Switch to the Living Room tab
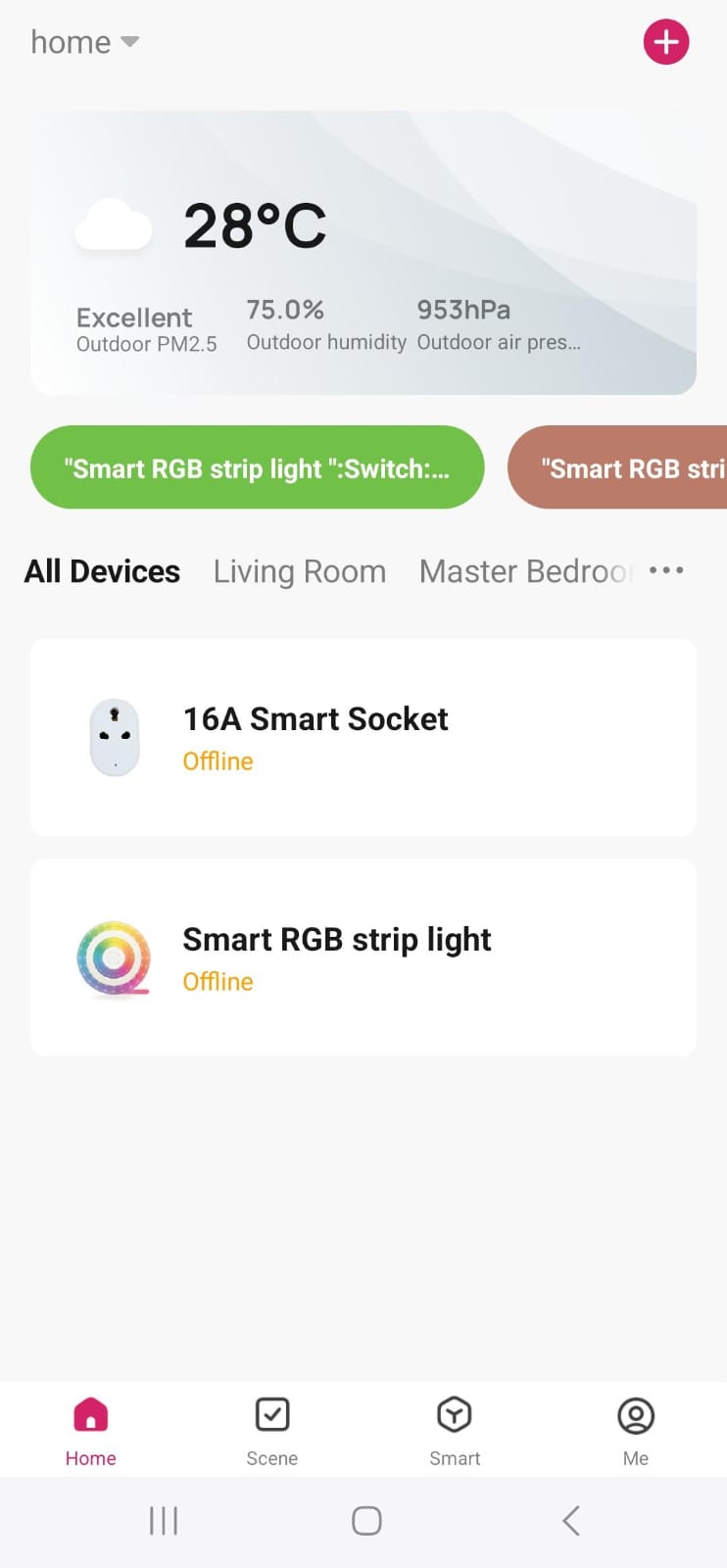The height and width of the screenshot is (1568, 727). (x=300, y=571)
